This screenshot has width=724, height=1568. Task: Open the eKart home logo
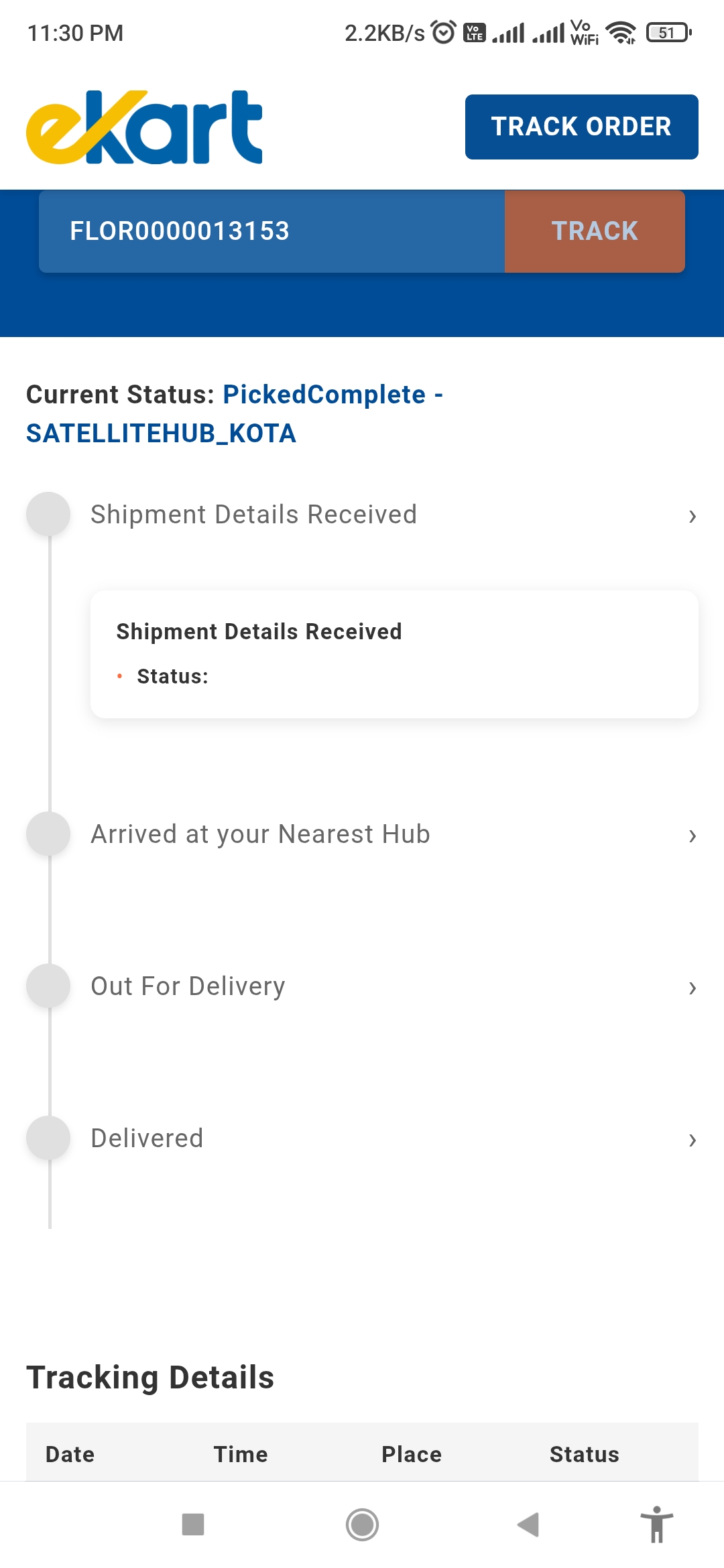click(x=144, y=127)
